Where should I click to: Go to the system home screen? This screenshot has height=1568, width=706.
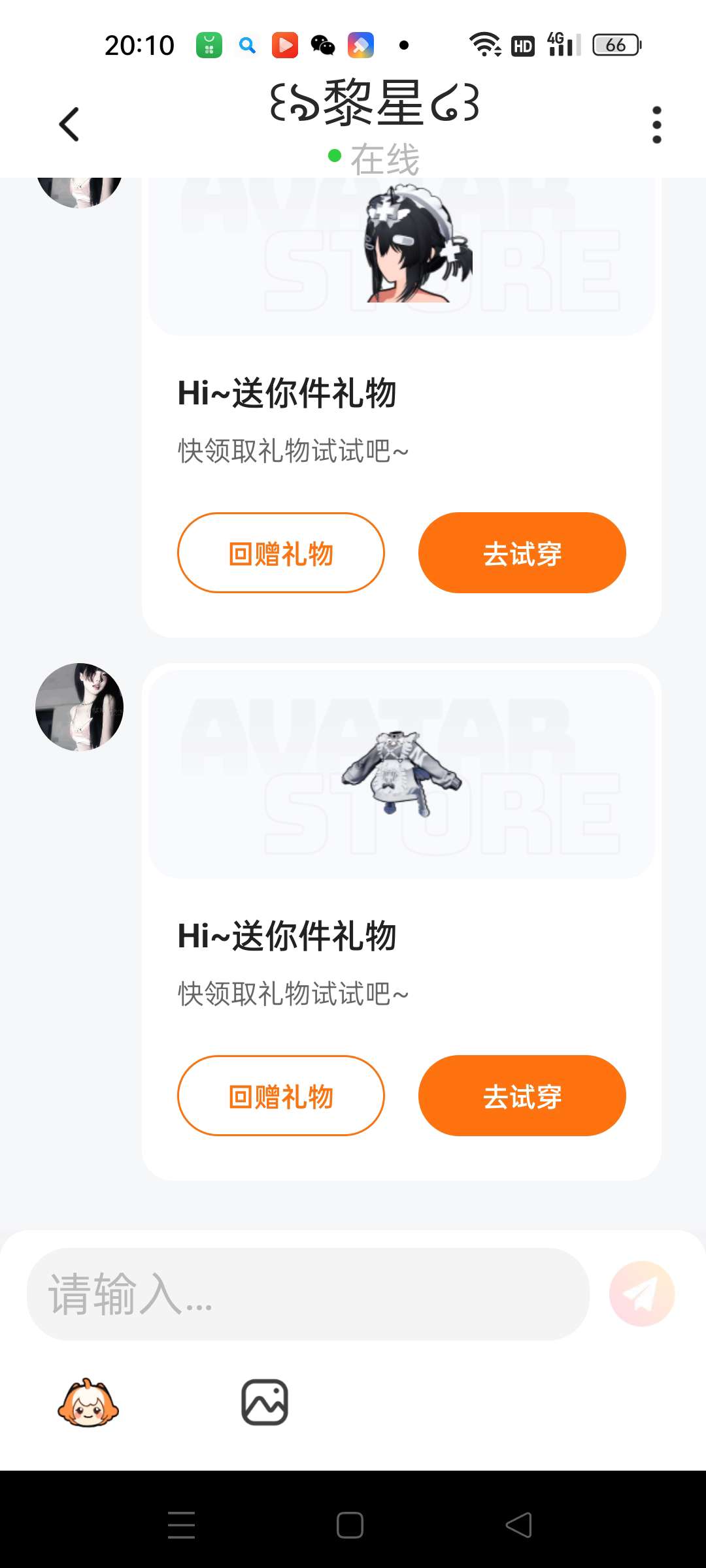[350, 1525]
